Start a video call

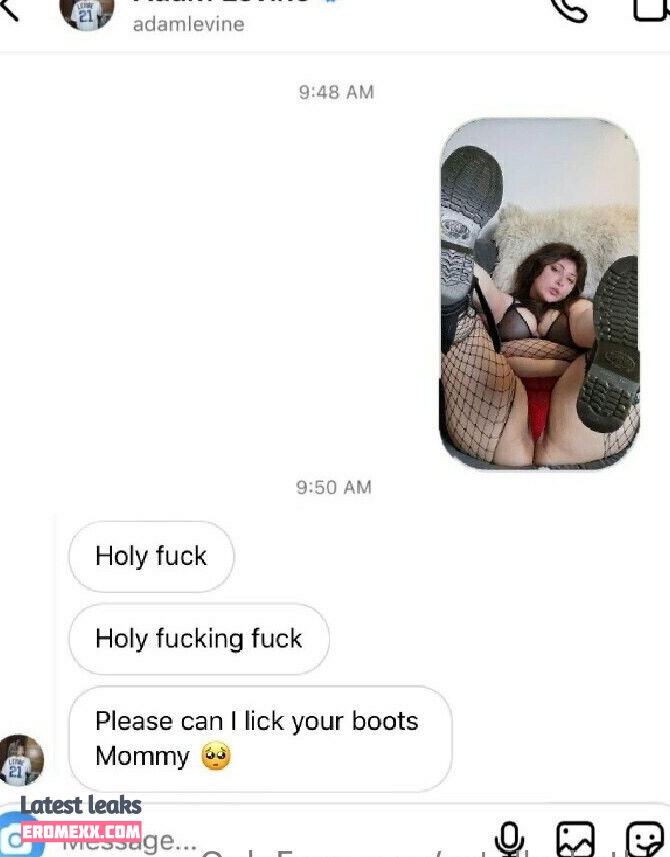click(650, 8)
